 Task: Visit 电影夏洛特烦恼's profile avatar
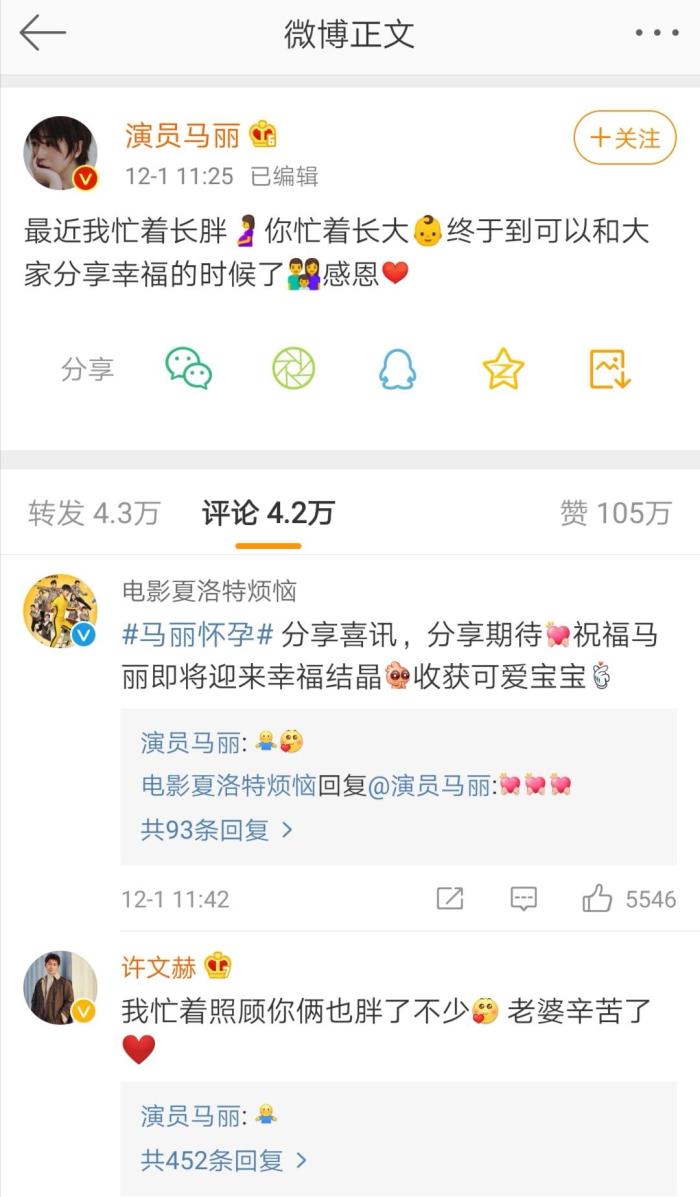click(60, 610)
